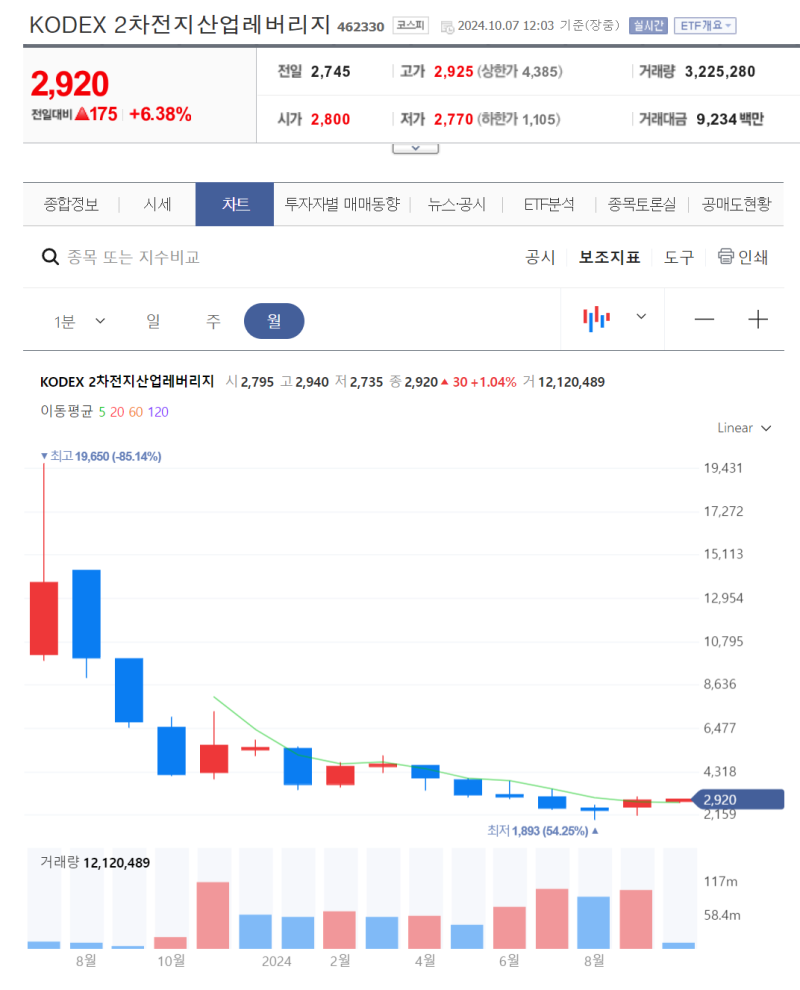The image size is (800, 990).
Task: Toggle the 120 moving average swatch
Action: point(157,411)
